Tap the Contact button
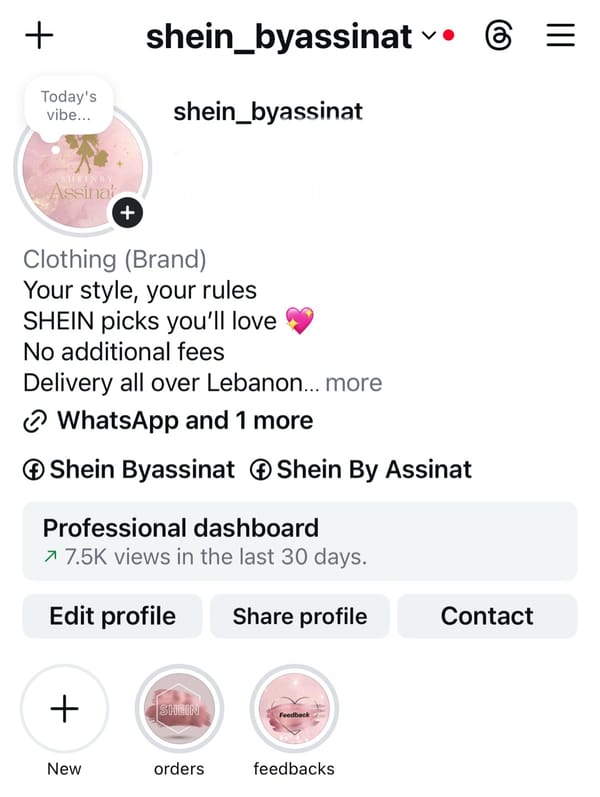The image size is (600, 797). tap(487, 616)
